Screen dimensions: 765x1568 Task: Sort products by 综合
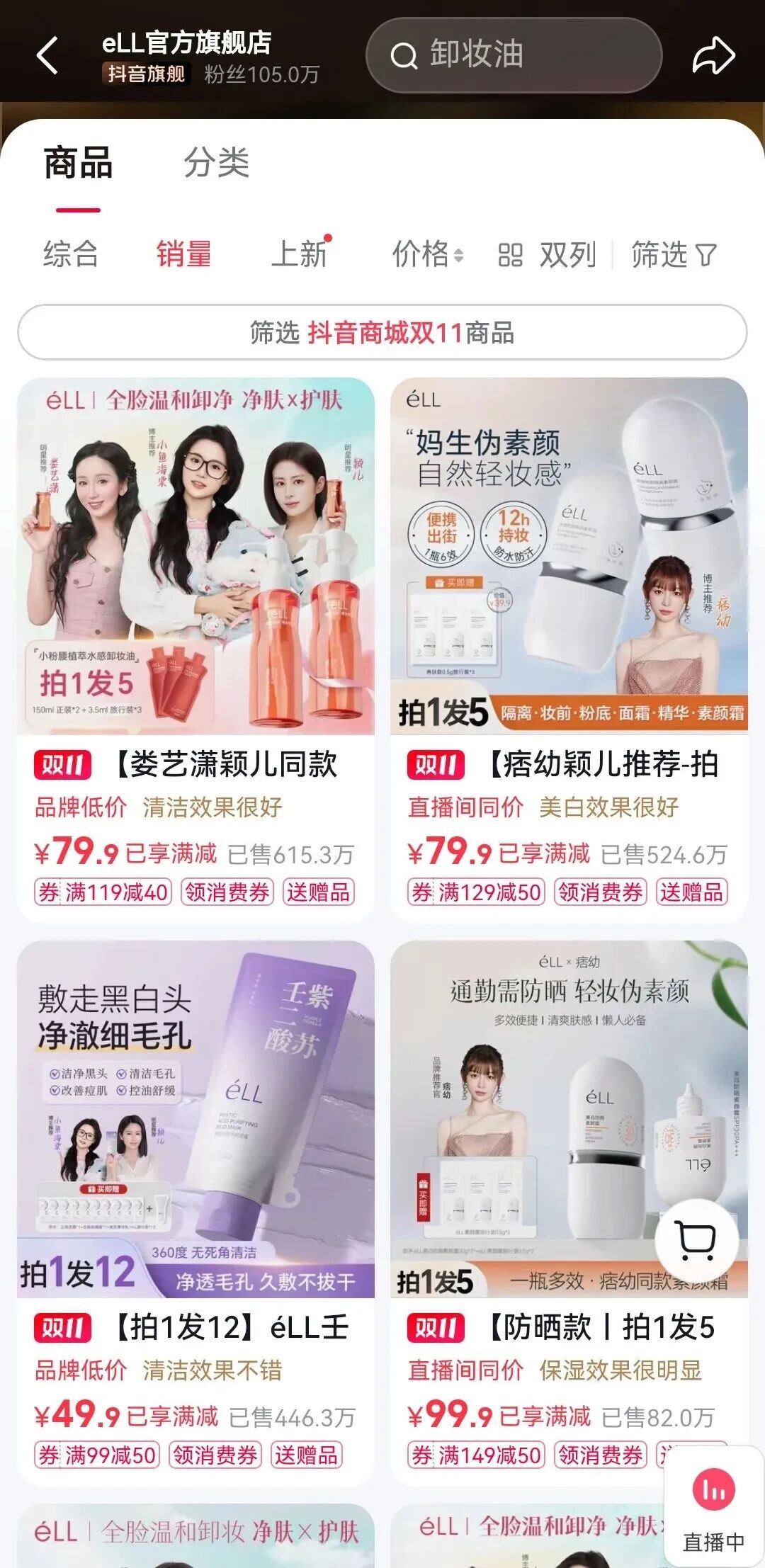(70, 254)
